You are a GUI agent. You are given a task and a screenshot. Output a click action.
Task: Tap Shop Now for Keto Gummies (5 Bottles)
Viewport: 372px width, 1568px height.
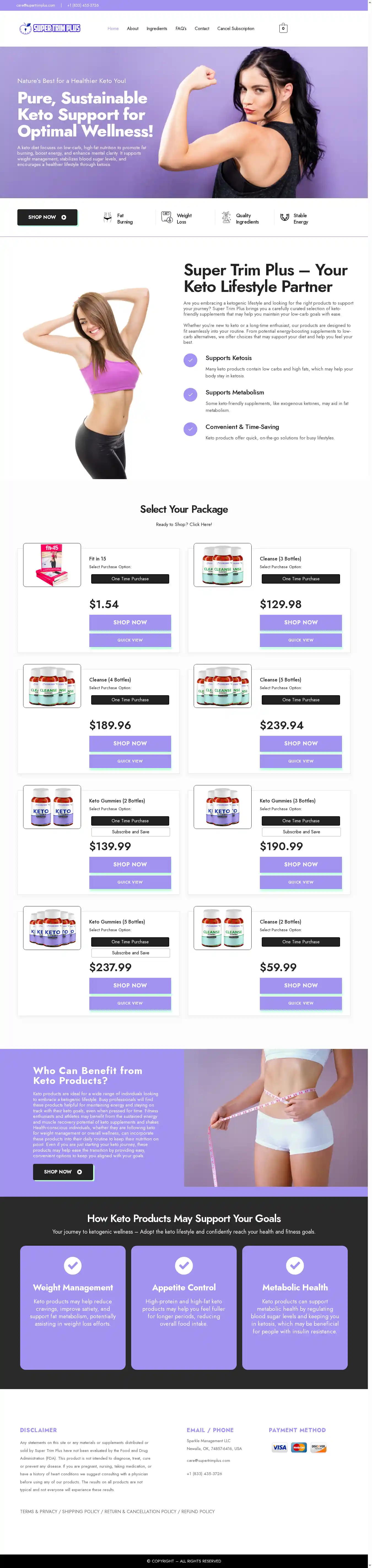[x=130, y=985]
